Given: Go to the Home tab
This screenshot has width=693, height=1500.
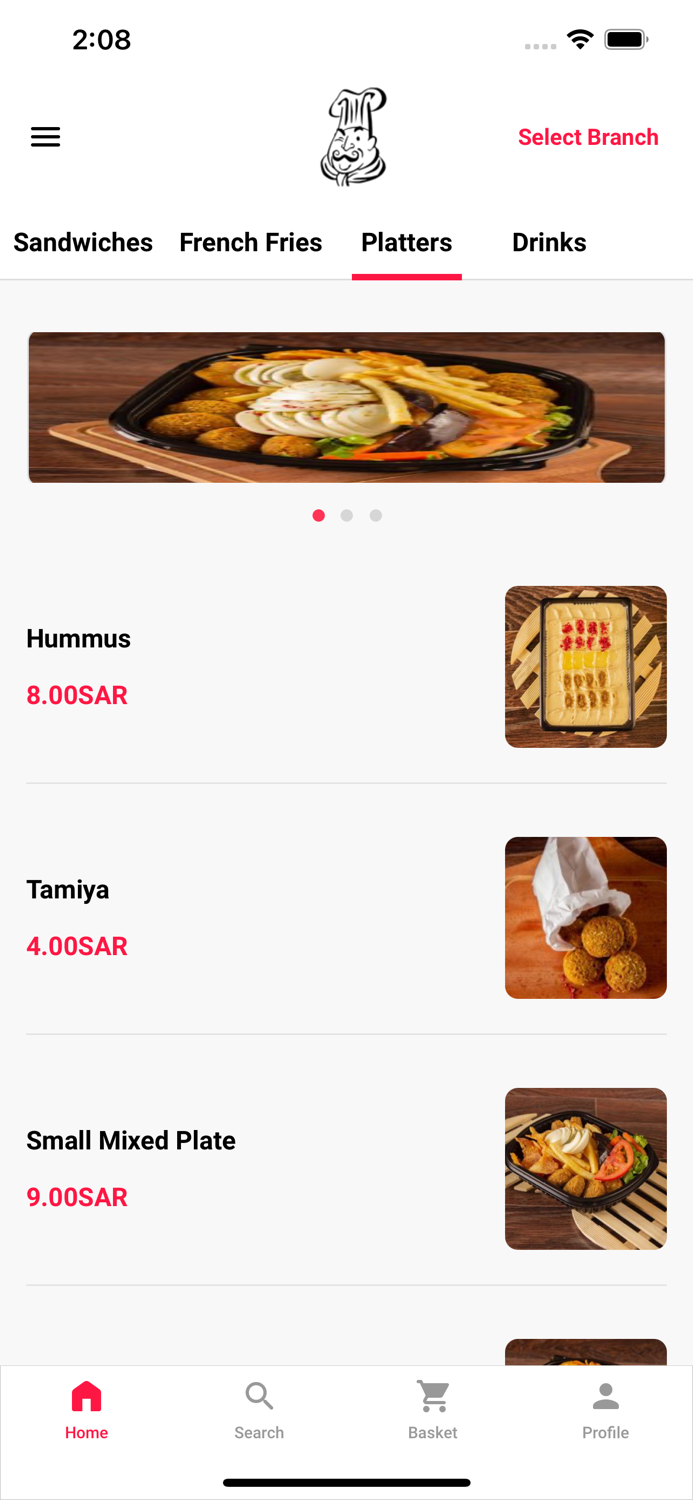Looking at the screenshot, I should (x=87, y=1410).
